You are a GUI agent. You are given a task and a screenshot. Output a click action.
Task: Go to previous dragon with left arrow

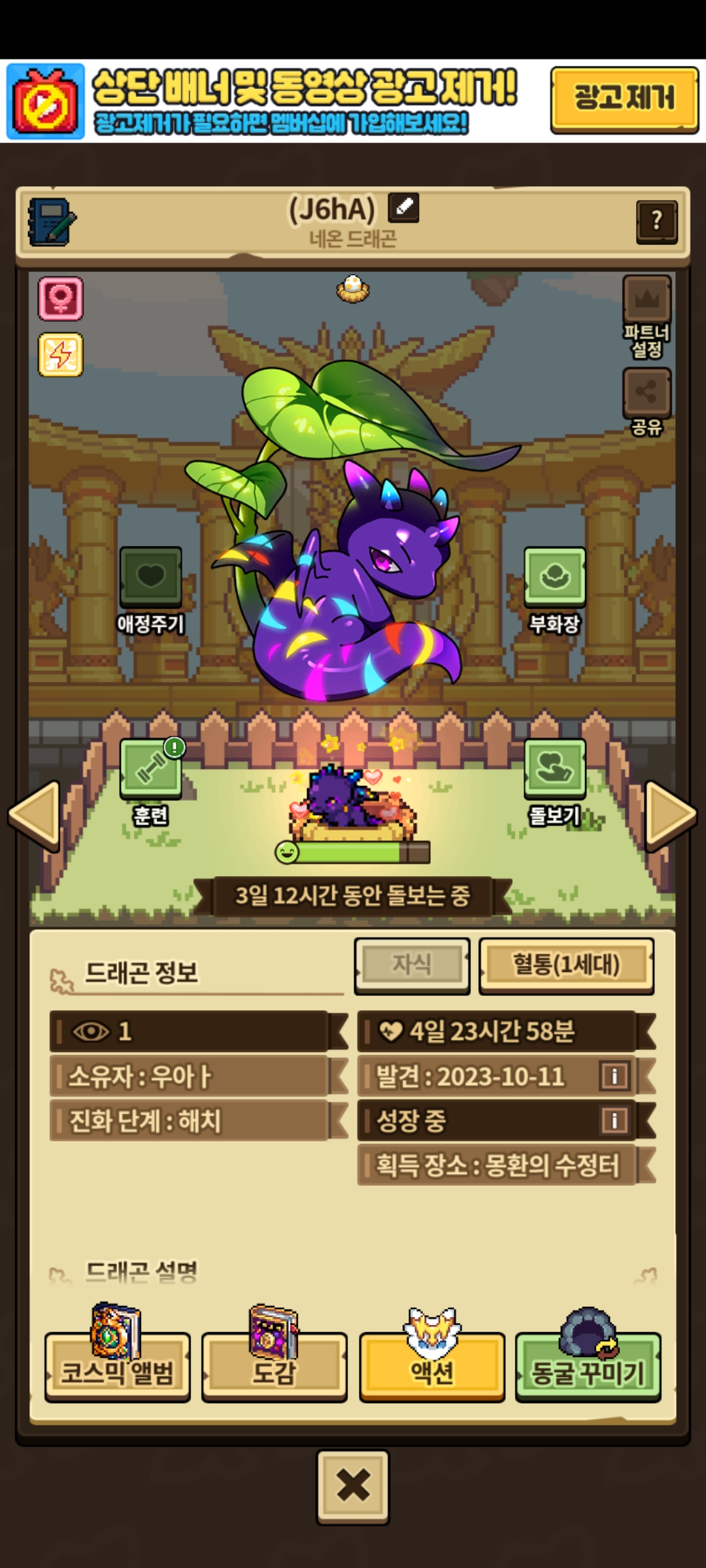click(35, 815)
